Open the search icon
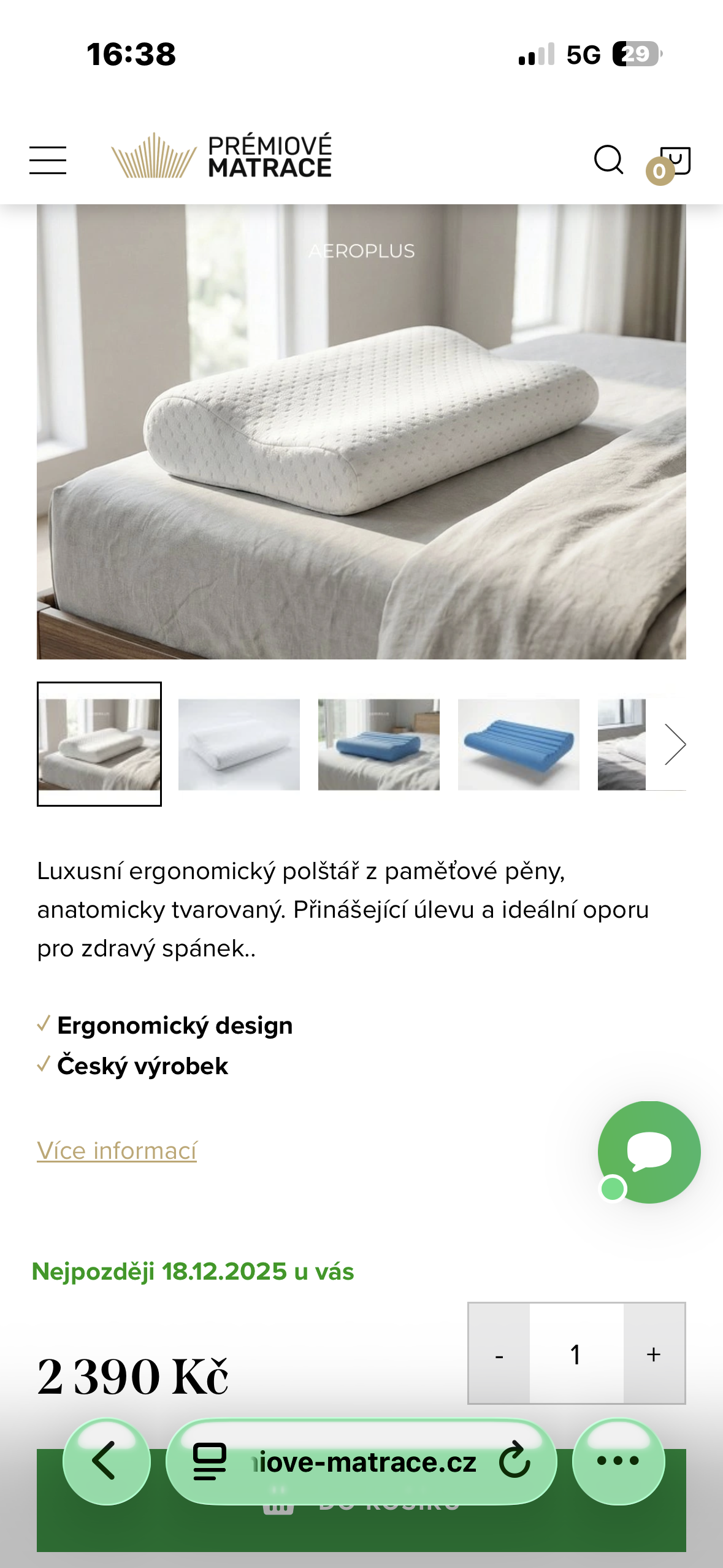The image size is (723, 1568). pyautogui.click(x=608, y=161)
